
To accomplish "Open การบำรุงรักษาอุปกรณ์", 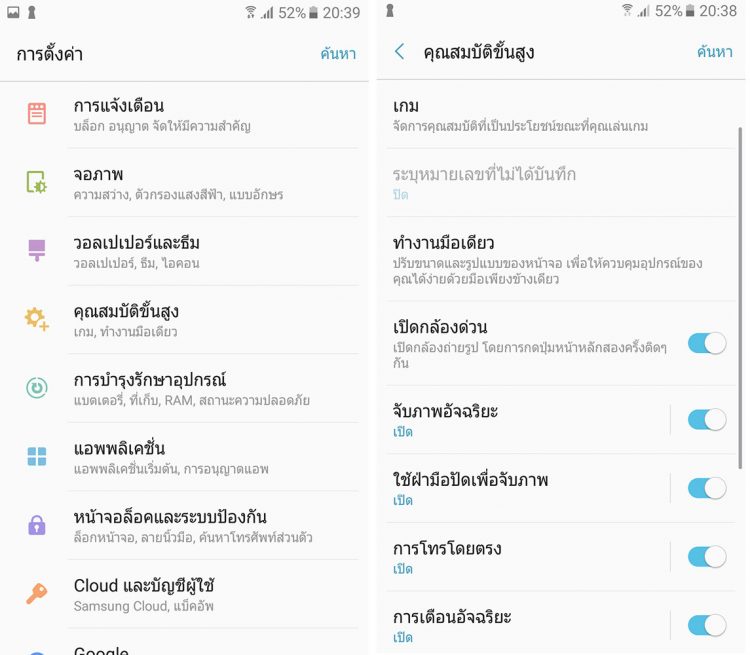I will point(190,388).
